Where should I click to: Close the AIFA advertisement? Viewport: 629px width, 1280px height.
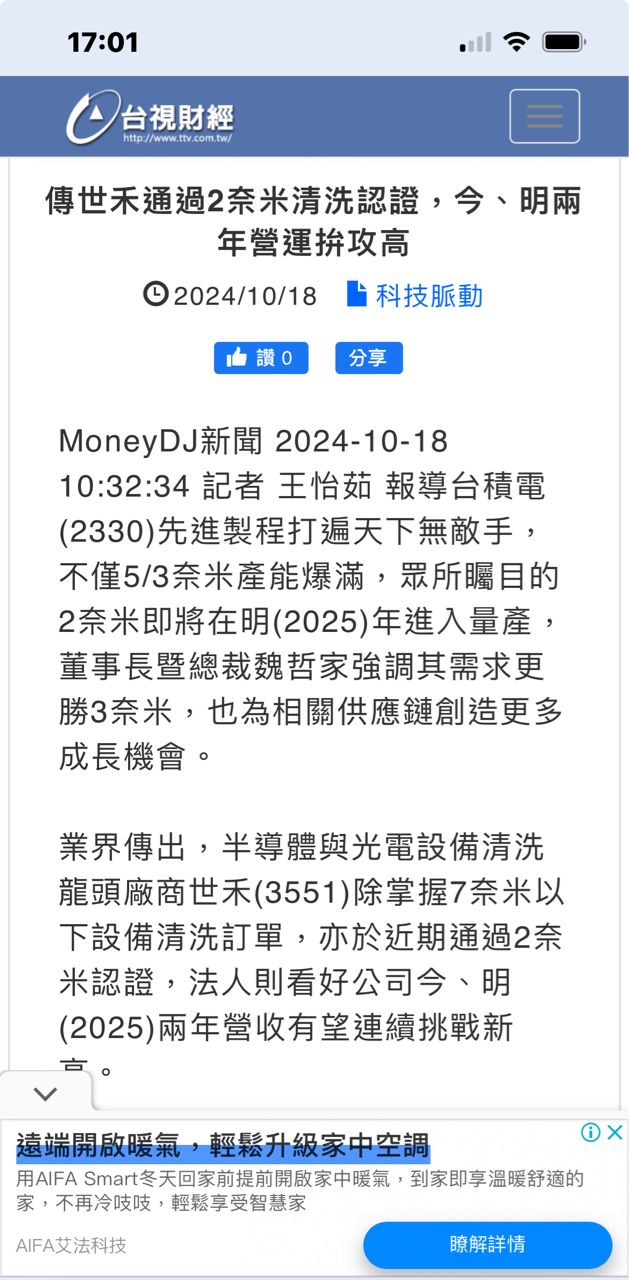(x=615, y=1132)
